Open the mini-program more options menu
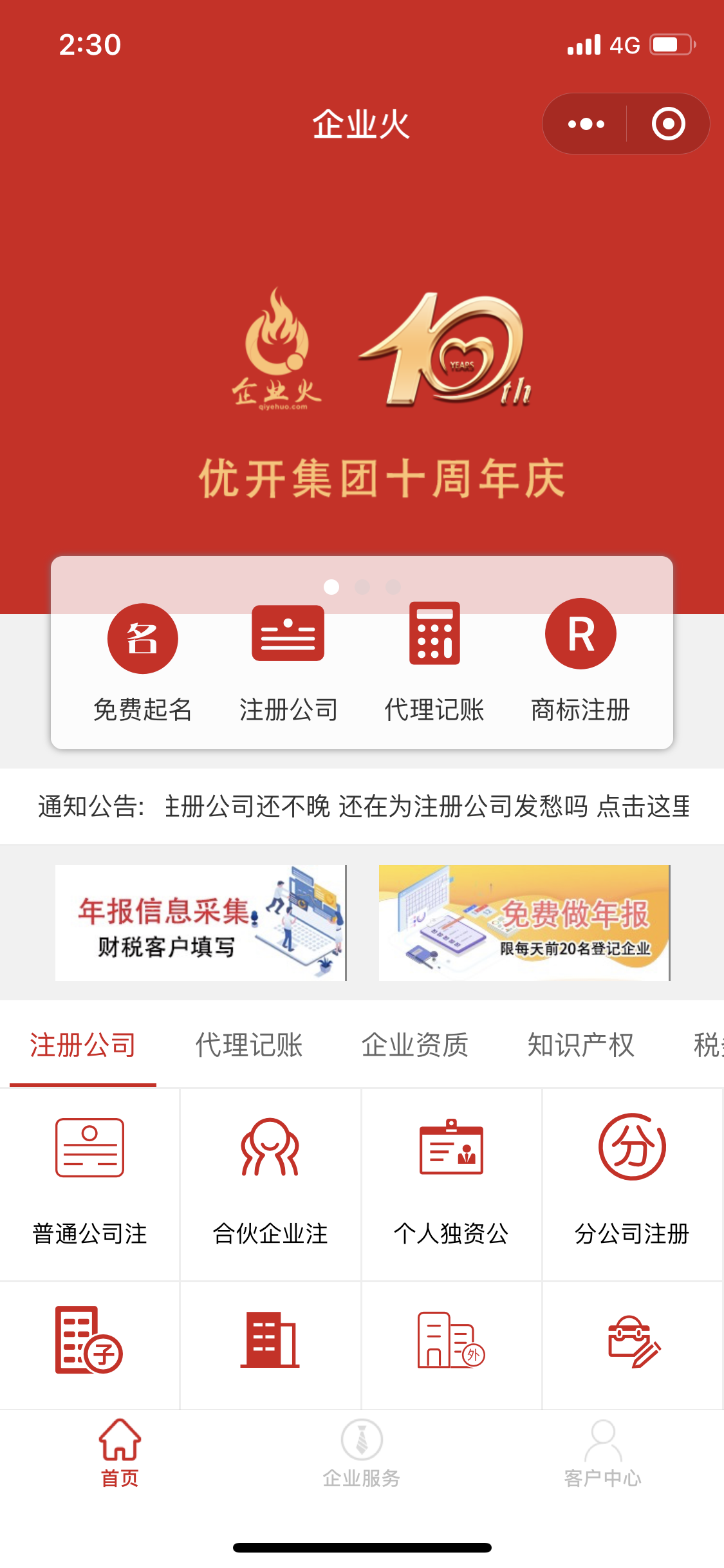The image size is (724, 1568). tap(584, 124)
